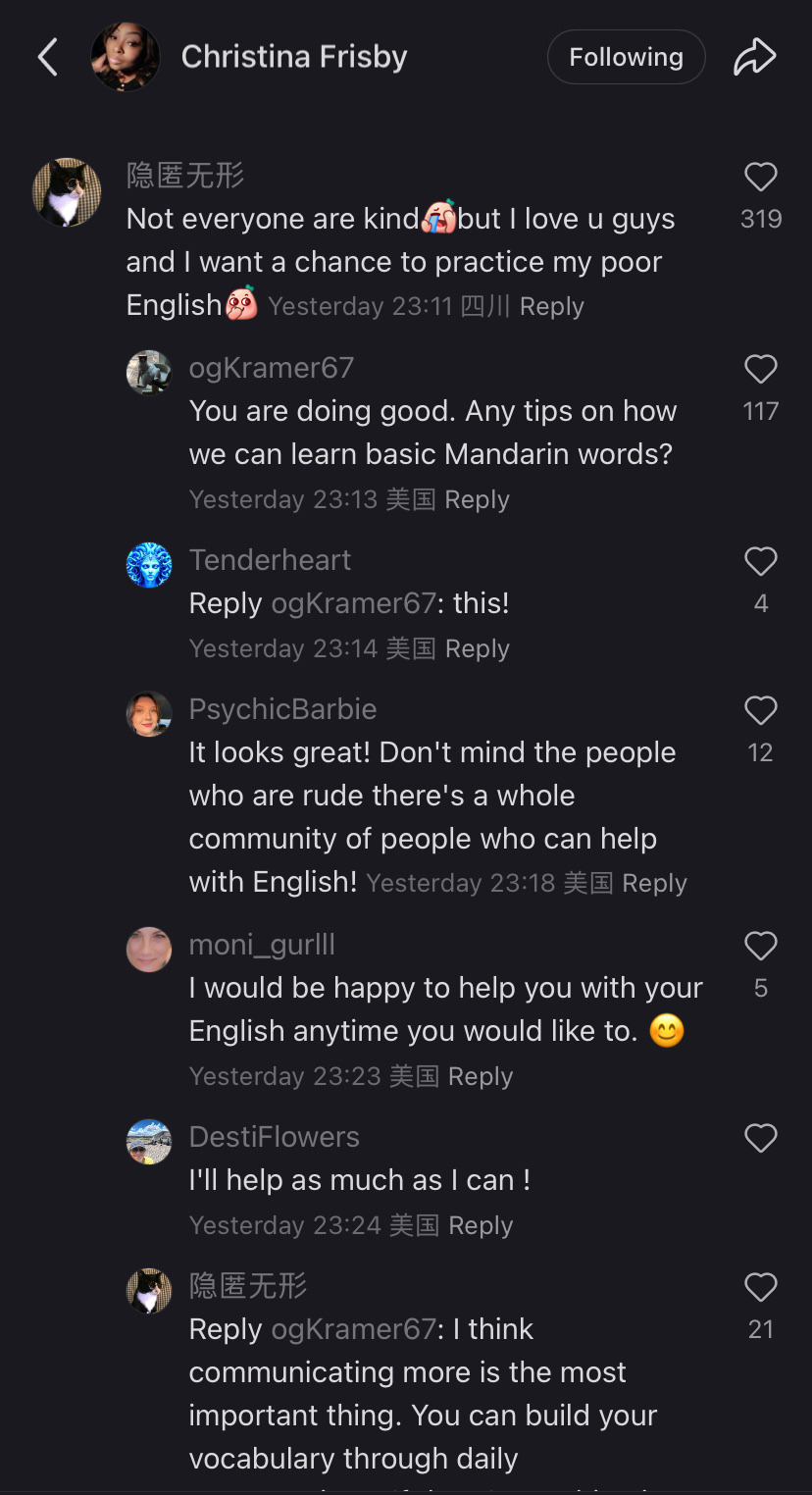Like Tenderheart's reply
Viewport: 812px width, 1495px height.
click(x=761, y=562)
